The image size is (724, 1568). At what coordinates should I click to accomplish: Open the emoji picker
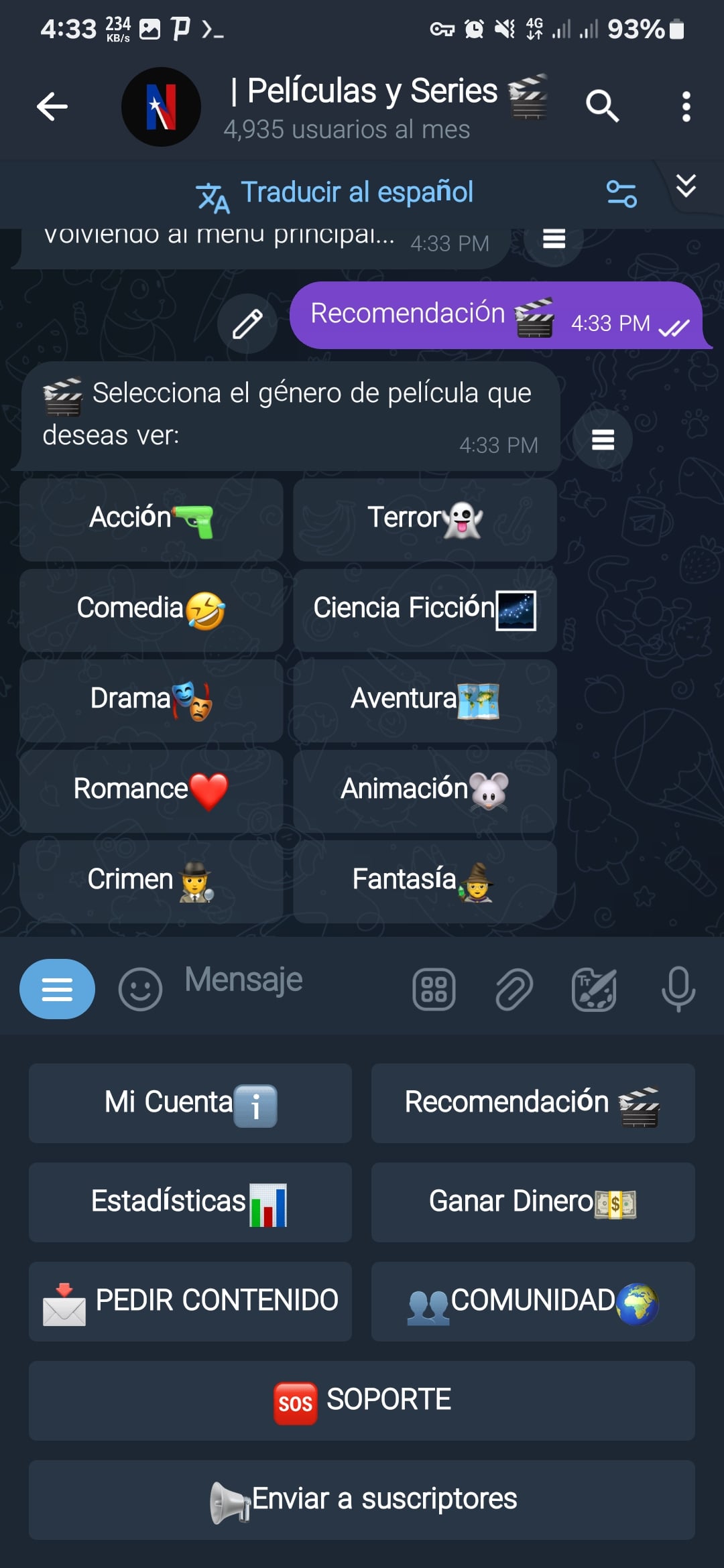click(x=140, y=988)
